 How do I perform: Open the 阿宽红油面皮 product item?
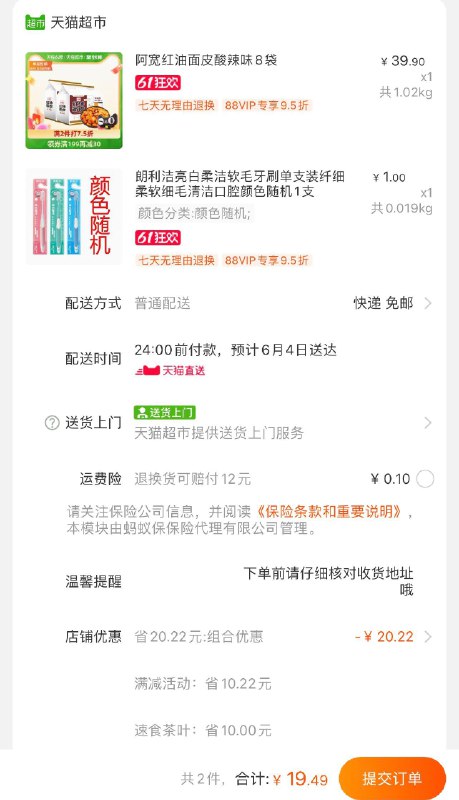pyautogui.click(x=229, y=101)
